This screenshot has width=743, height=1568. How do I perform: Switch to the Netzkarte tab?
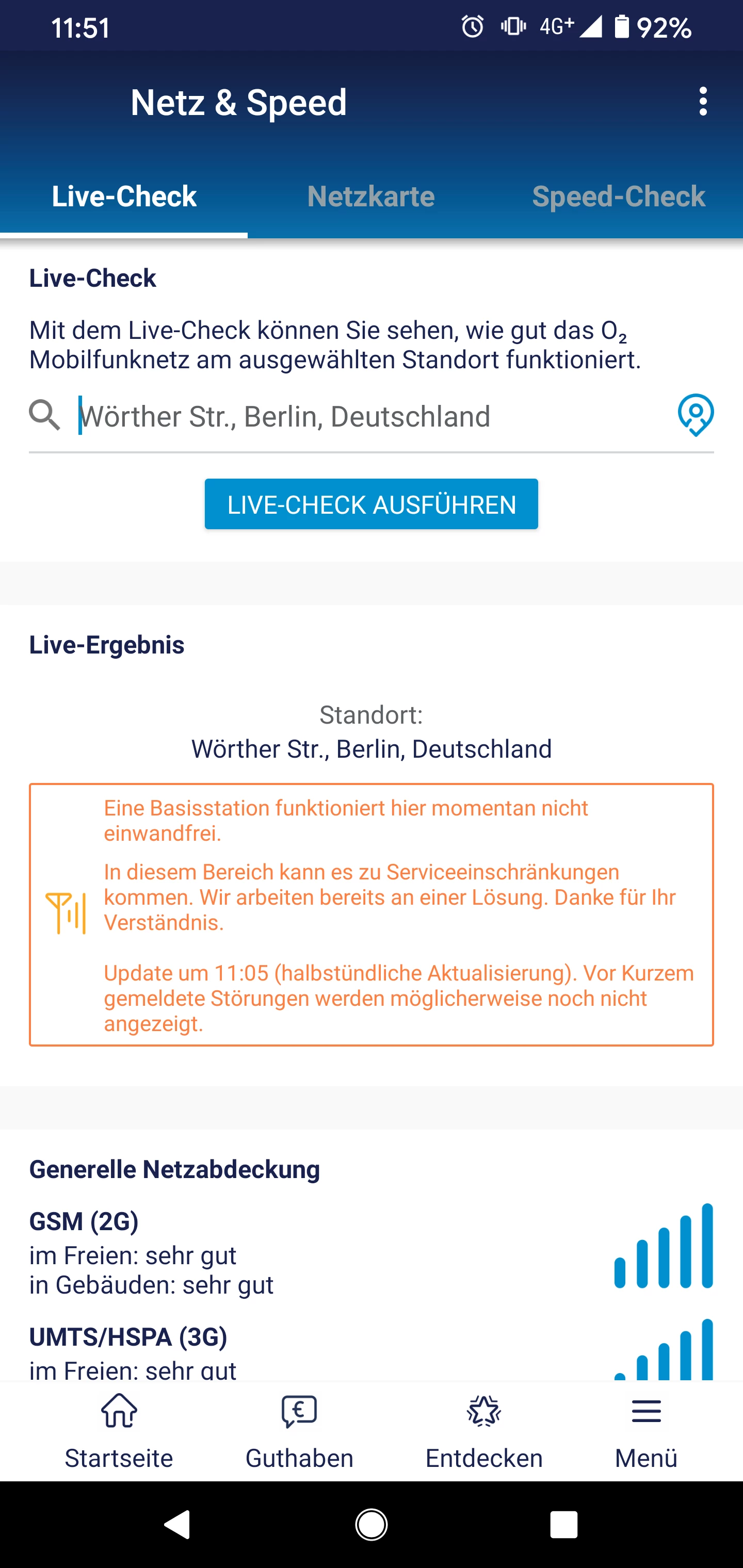click(x=371, y=197)
